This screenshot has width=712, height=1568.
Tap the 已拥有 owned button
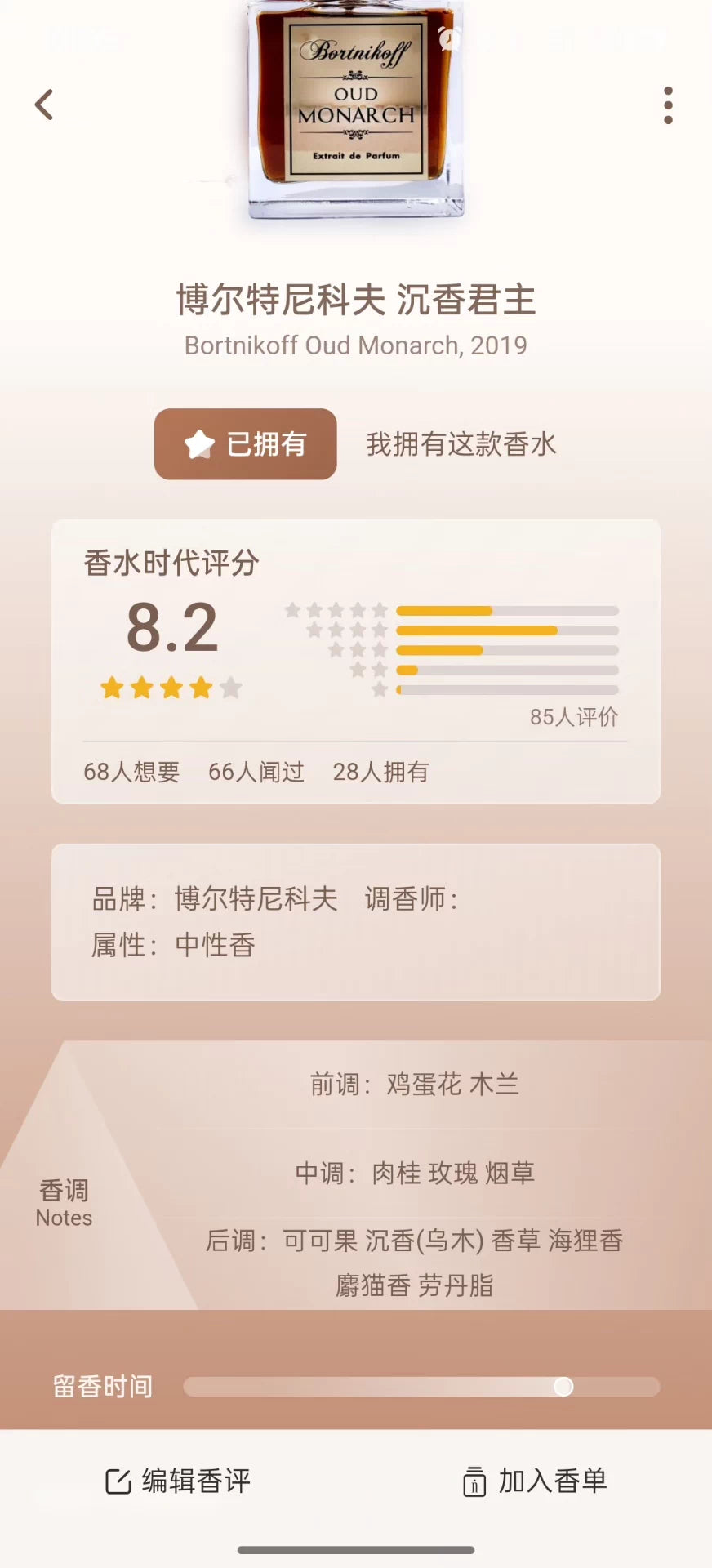coord(246,444)
